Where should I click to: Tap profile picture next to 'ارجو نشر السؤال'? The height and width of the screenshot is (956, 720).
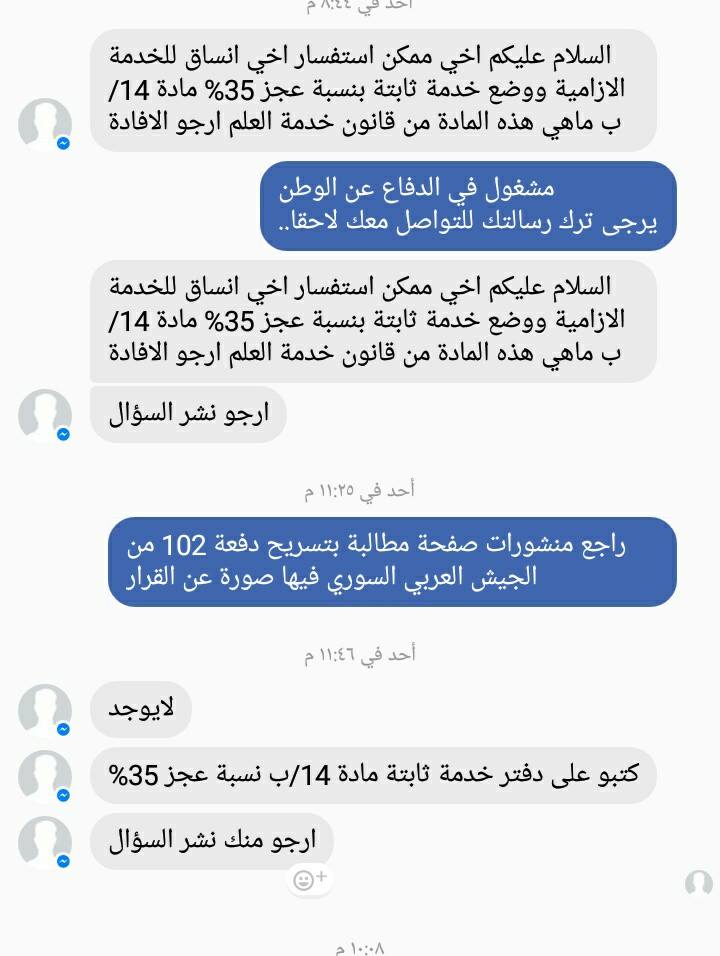coord(45,415)
